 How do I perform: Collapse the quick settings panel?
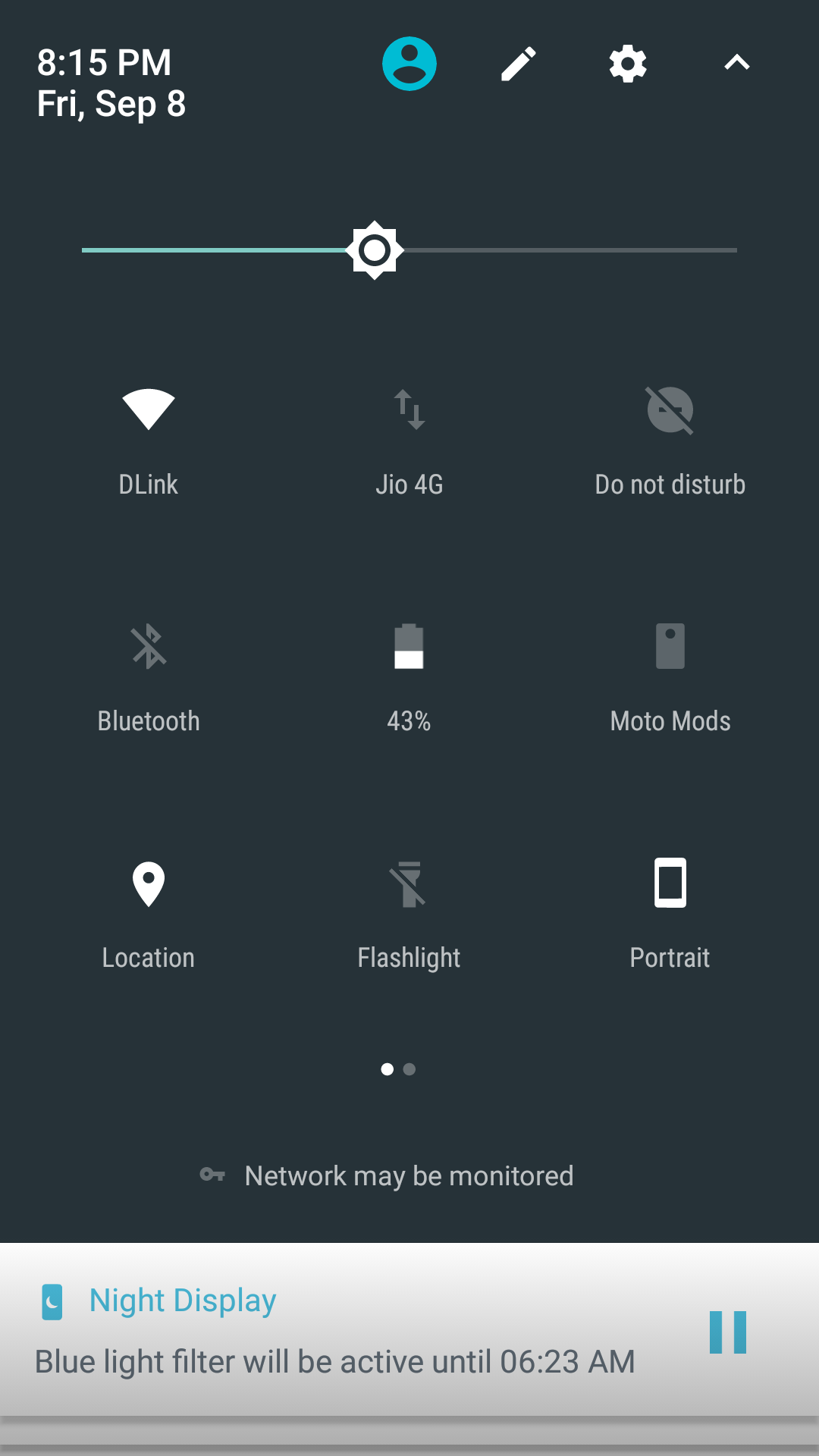[734, 63]
